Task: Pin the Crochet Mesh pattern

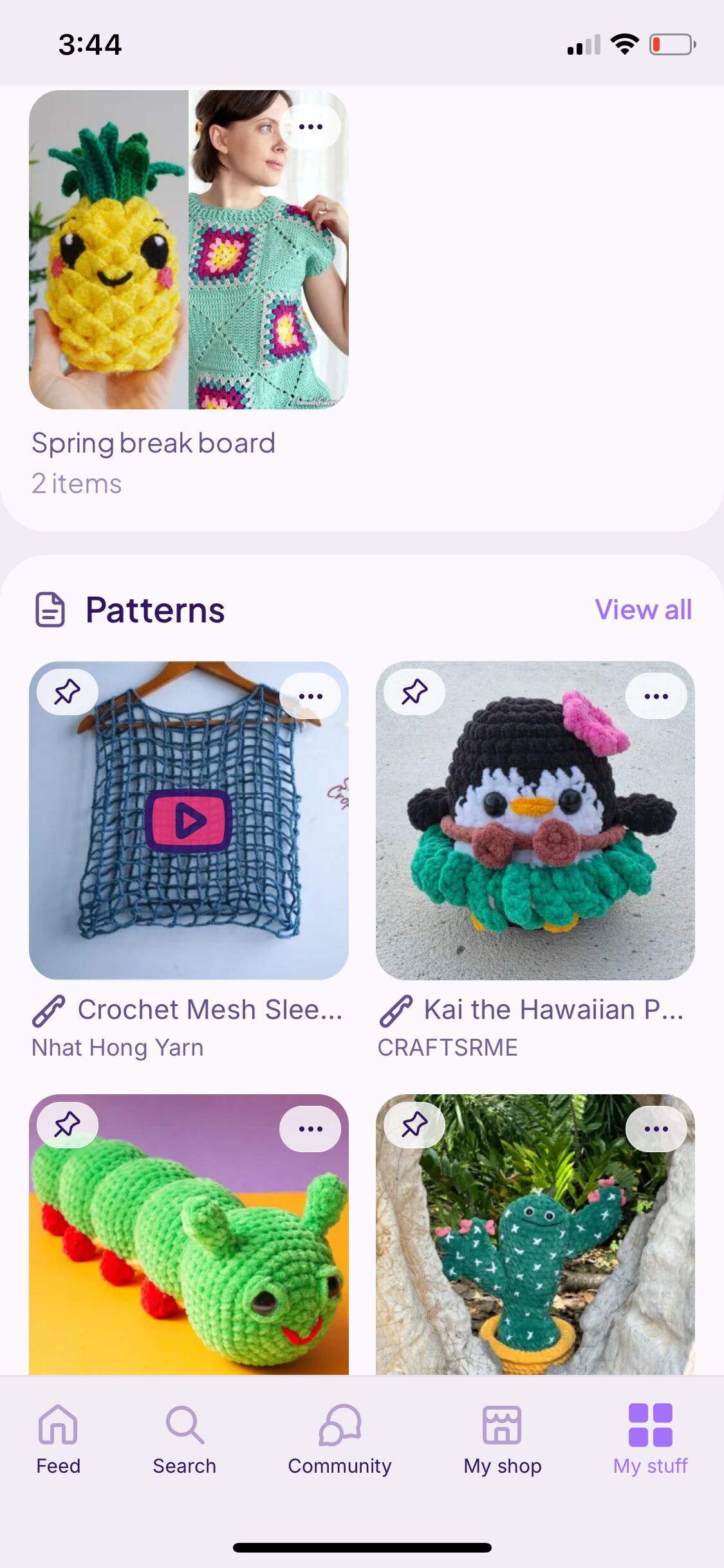Action: [68, 693]
